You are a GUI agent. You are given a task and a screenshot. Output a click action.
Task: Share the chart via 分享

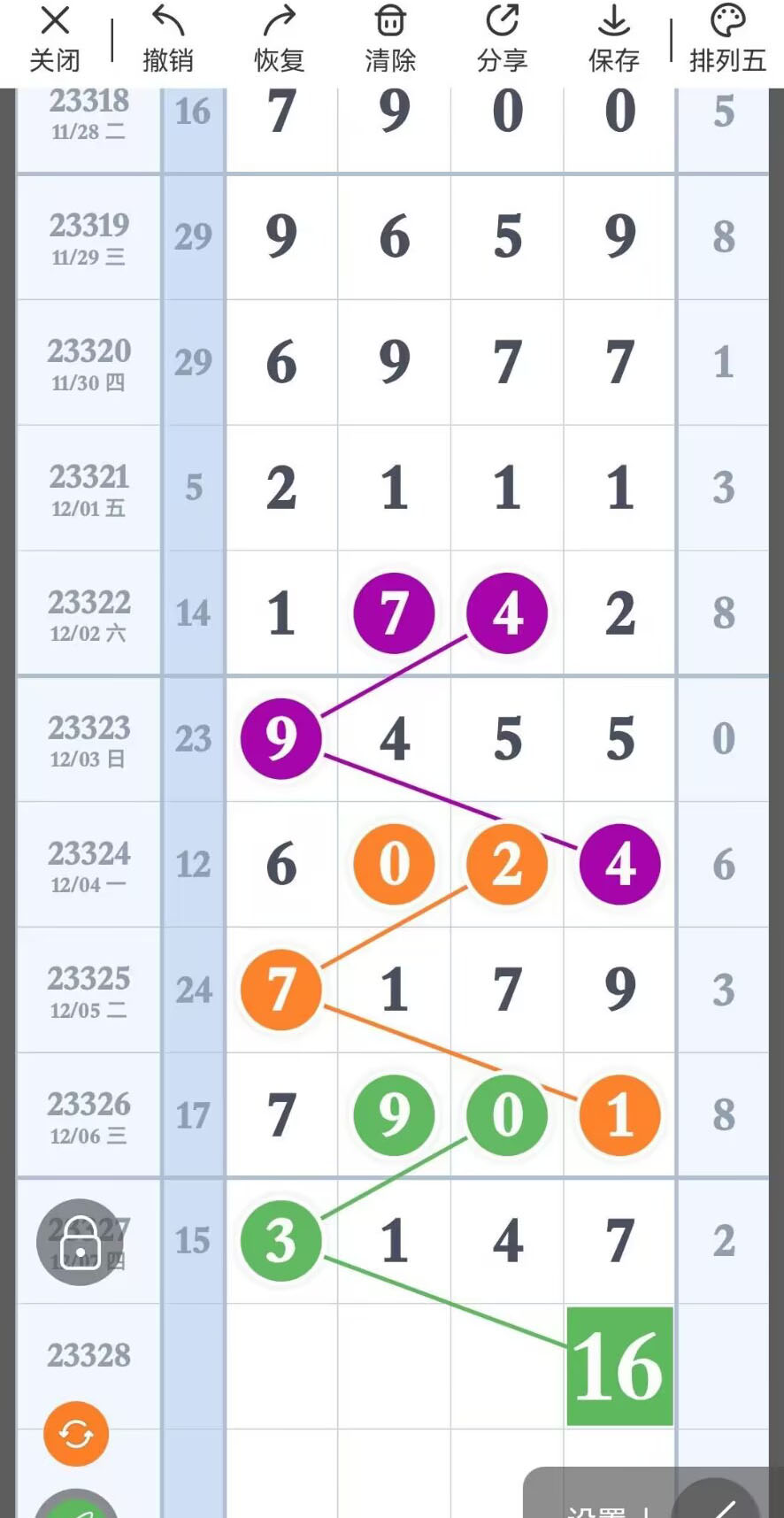coord(502,39)
